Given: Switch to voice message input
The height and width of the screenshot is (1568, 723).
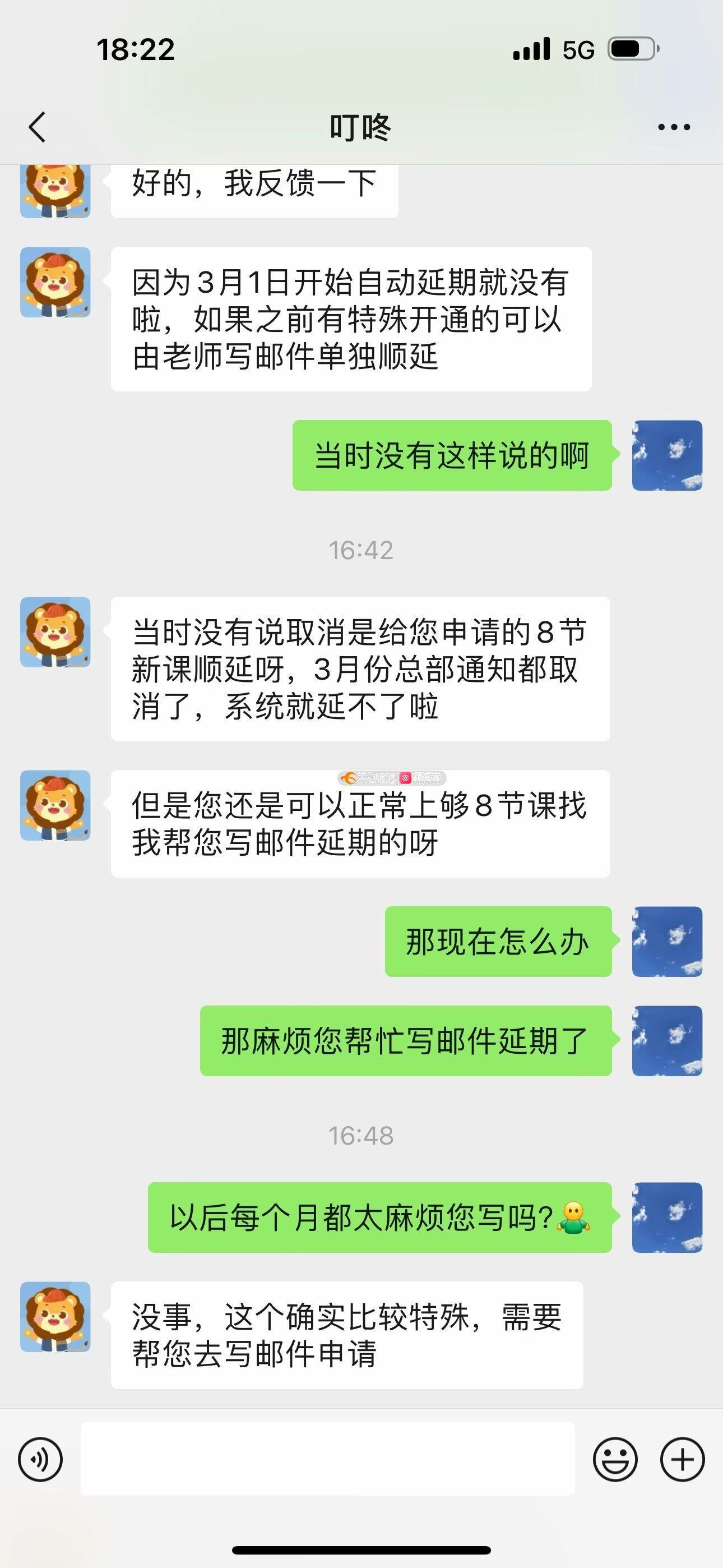Looking at the screenshot, I should (x=40, y=1459).
